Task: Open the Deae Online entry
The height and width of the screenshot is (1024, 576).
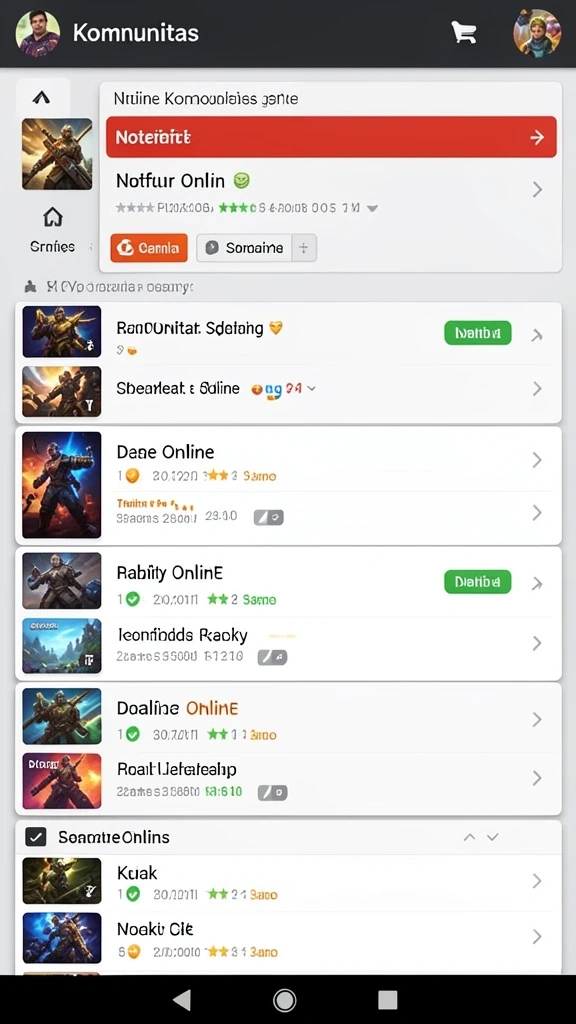Action: (x=288, y=461)
